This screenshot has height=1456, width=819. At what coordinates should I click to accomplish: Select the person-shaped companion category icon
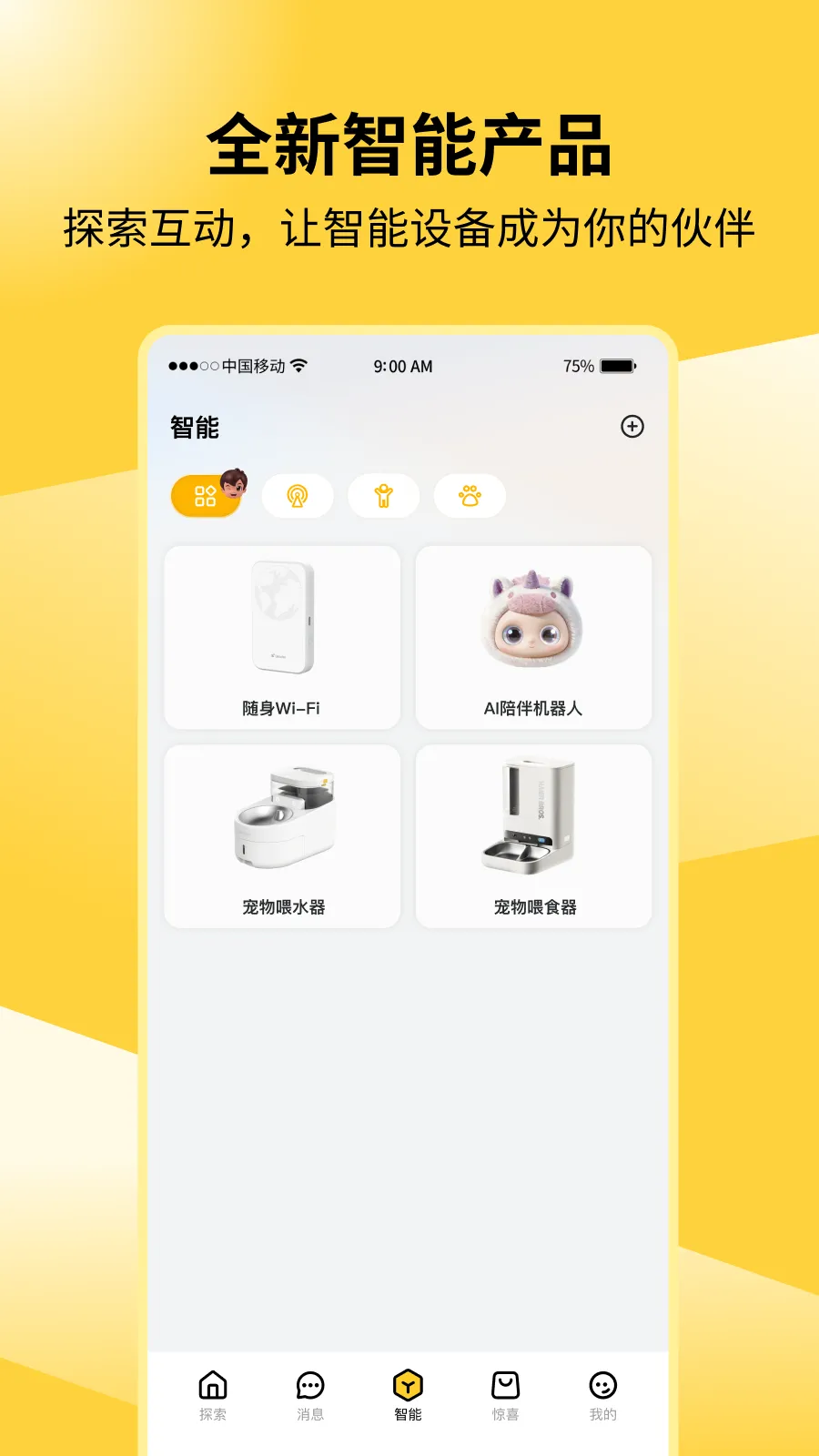click(x=383, y=494)
